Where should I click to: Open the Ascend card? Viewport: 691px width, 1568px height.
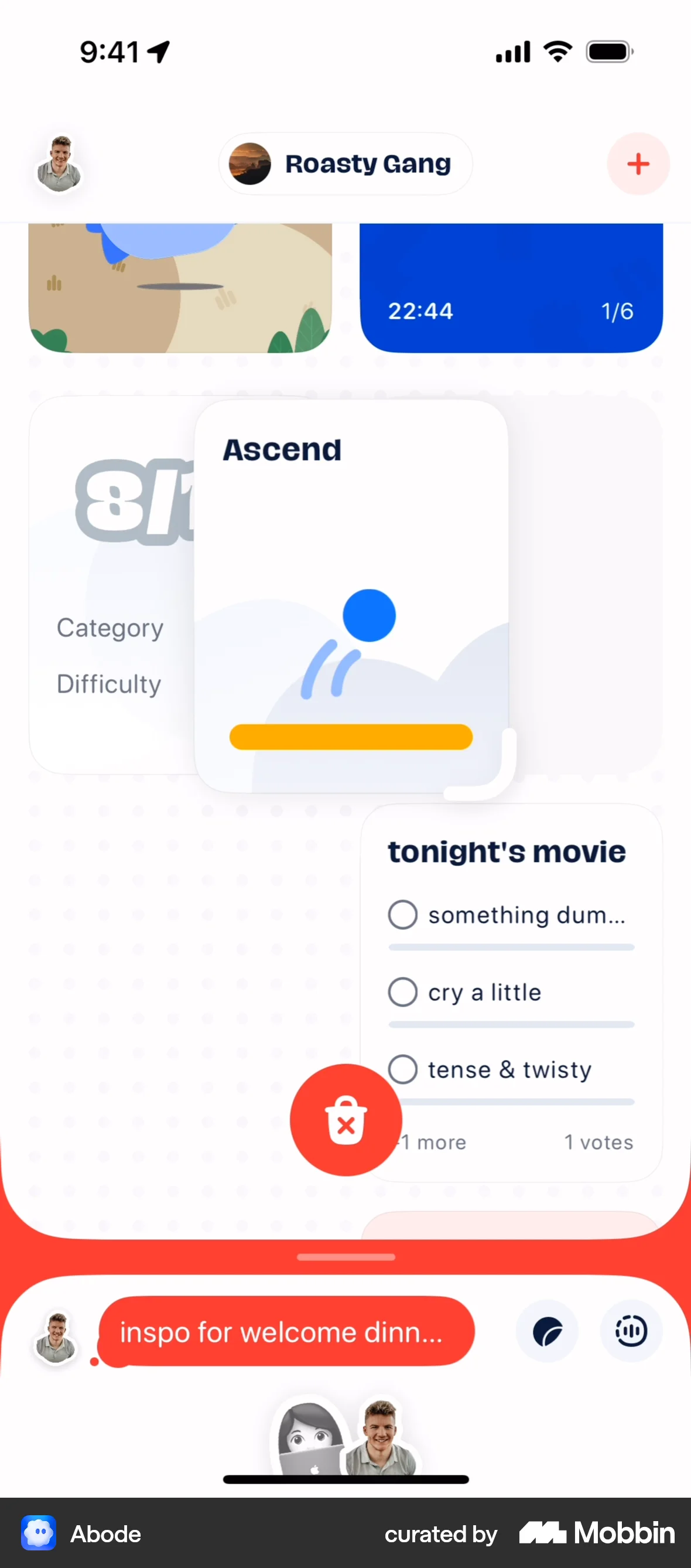pyautogui.click(x=351, y=595)
